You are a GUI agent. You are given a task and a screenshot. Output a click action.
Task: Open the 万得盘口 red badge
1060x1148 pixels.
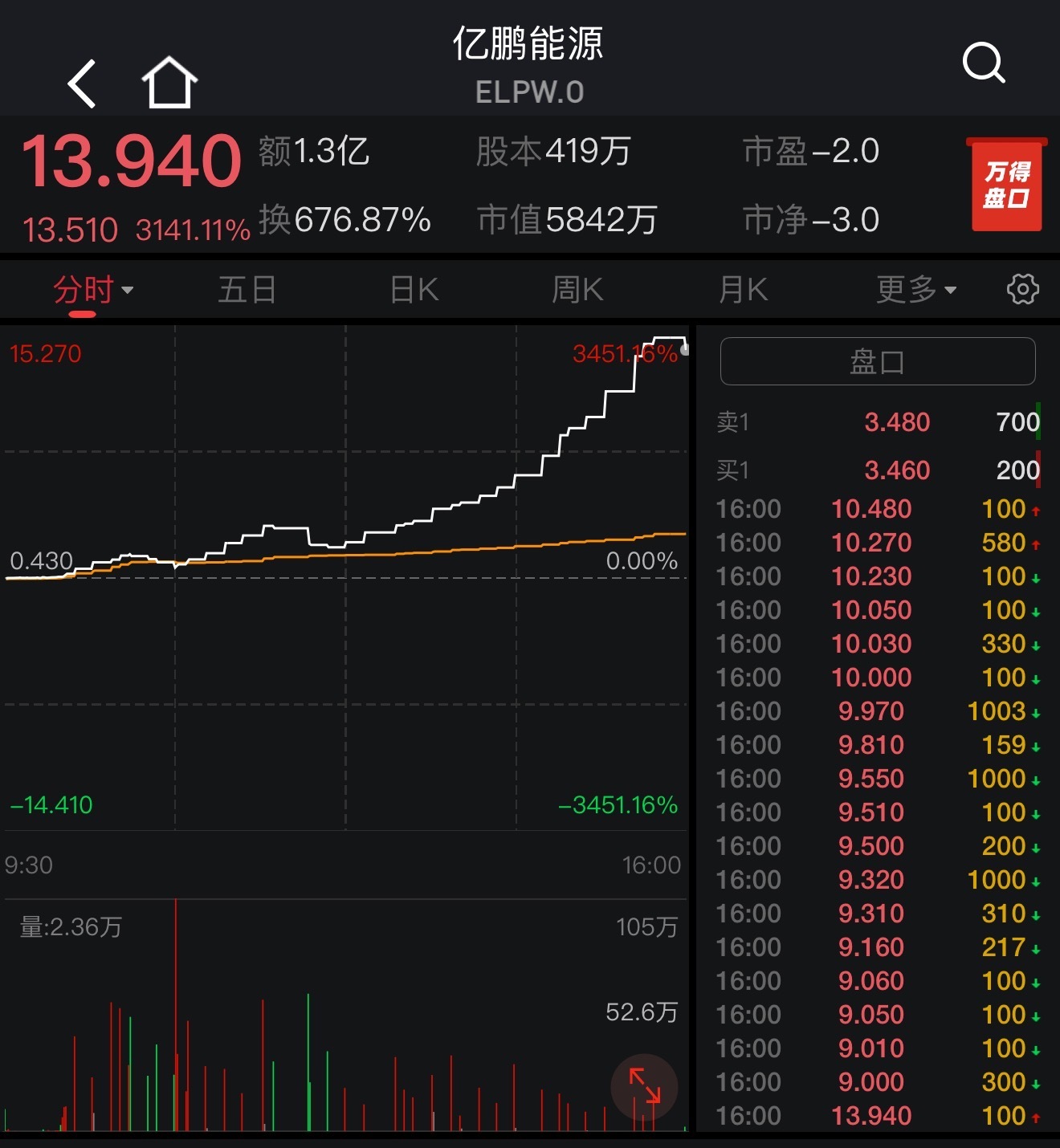1007,185
